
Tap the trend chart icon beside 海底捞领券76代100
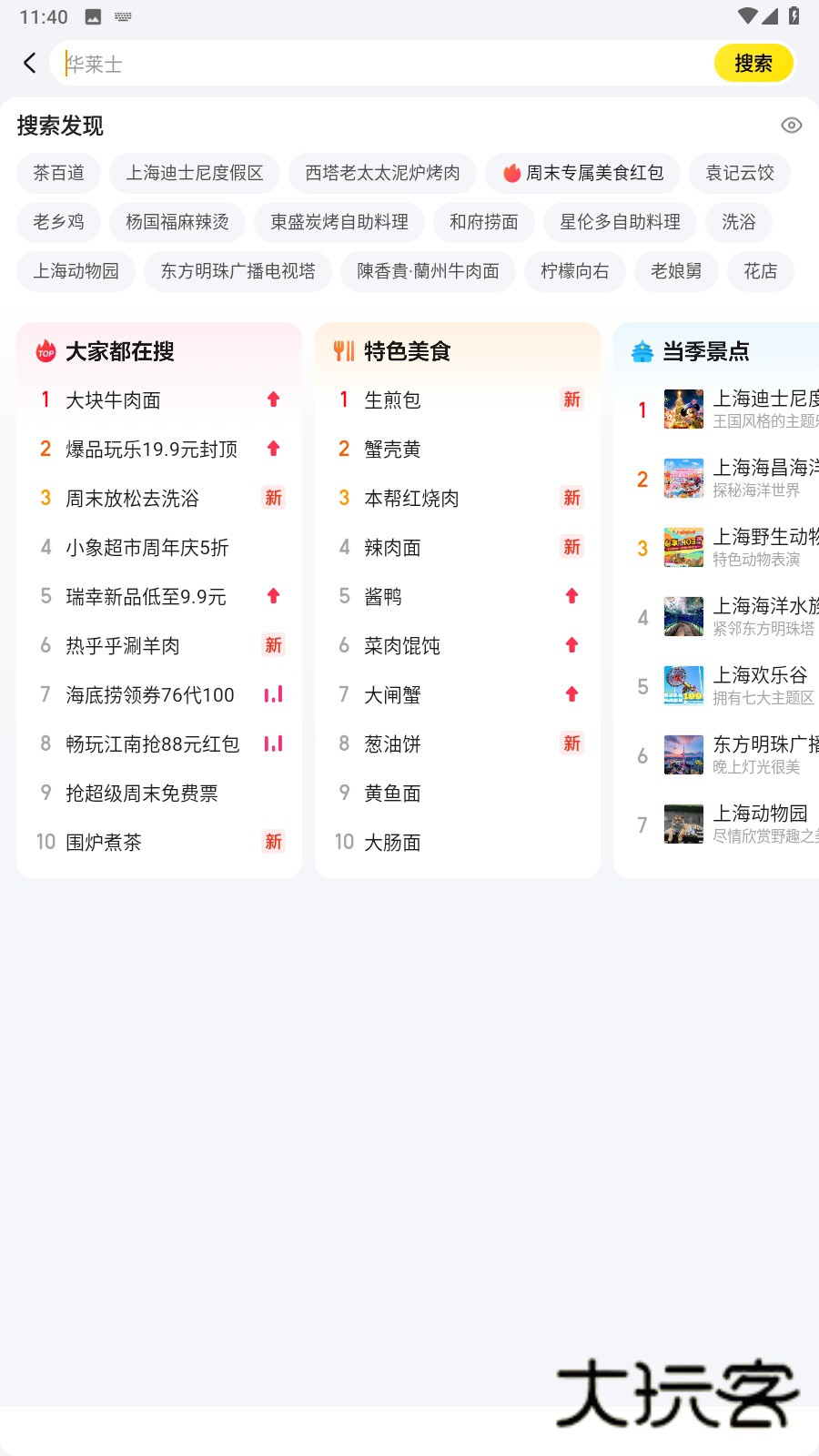click(272, 694)
